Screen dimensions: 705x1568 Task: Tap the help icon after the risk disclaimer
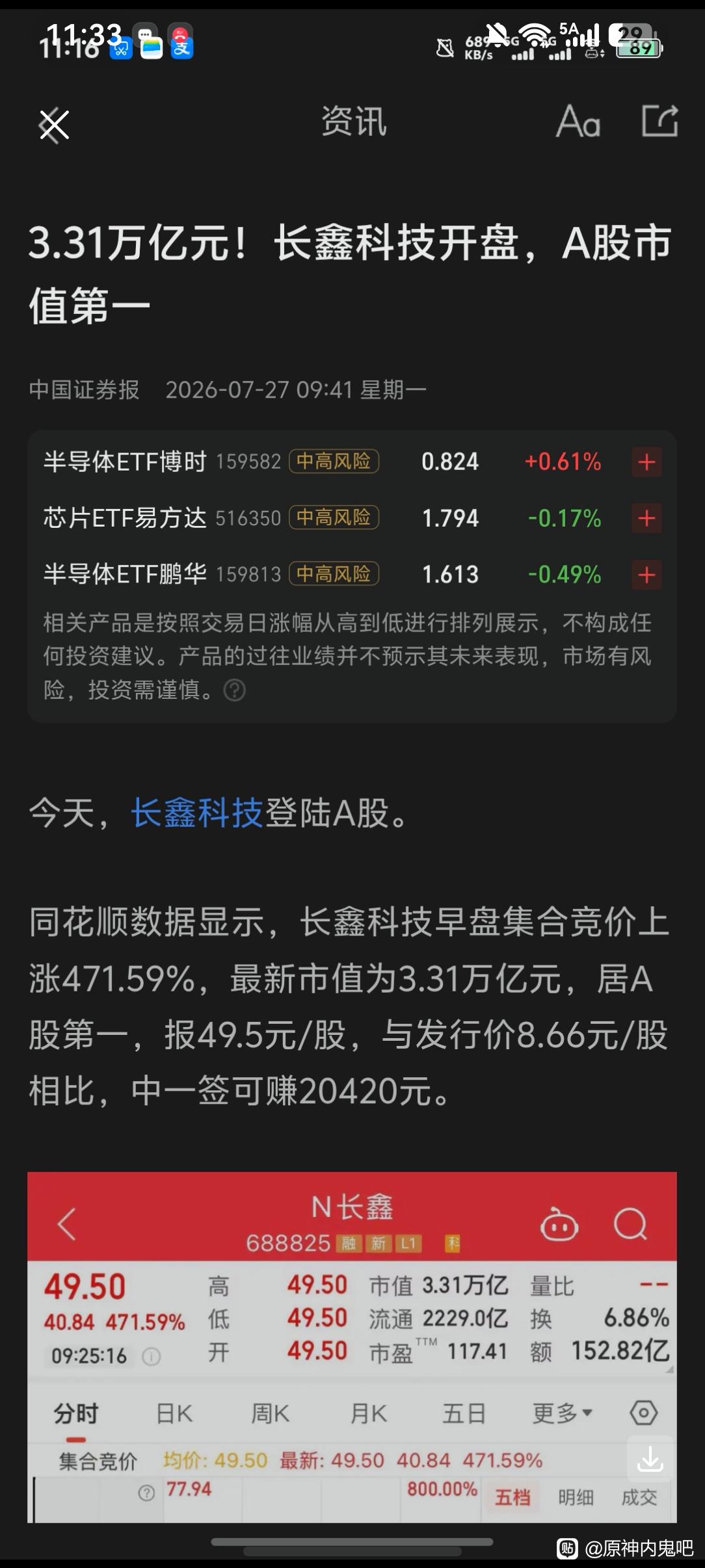(234, 690)
